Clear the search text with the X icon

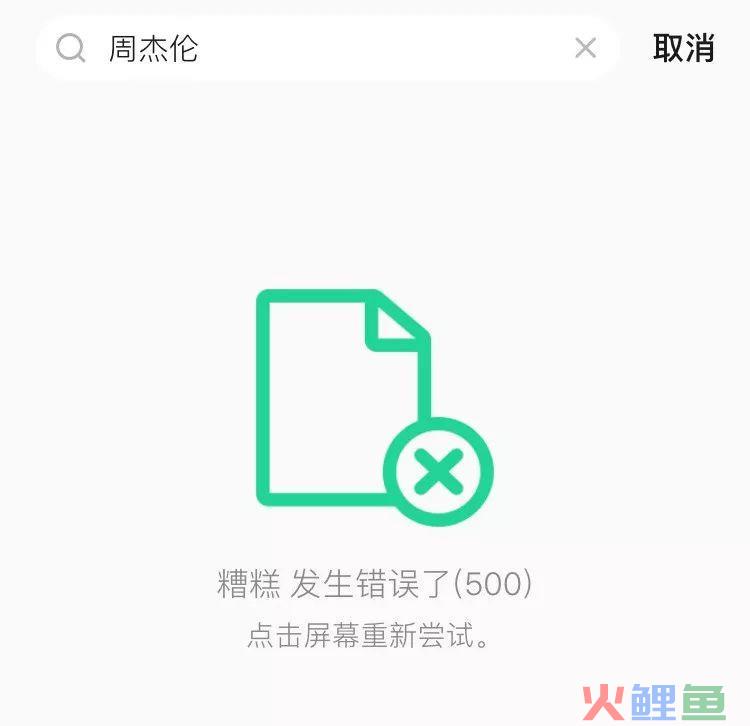pyautogui.click(x=586, y=48)
